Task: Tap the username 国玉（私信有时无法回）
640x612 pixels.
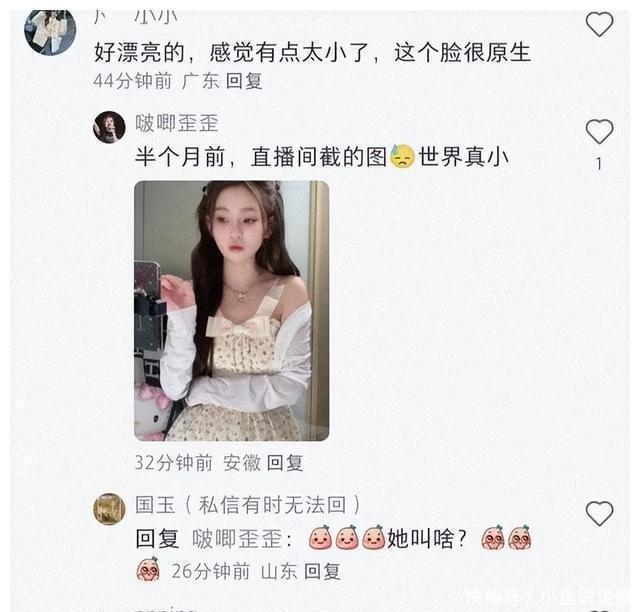Action: pos(248,505)
